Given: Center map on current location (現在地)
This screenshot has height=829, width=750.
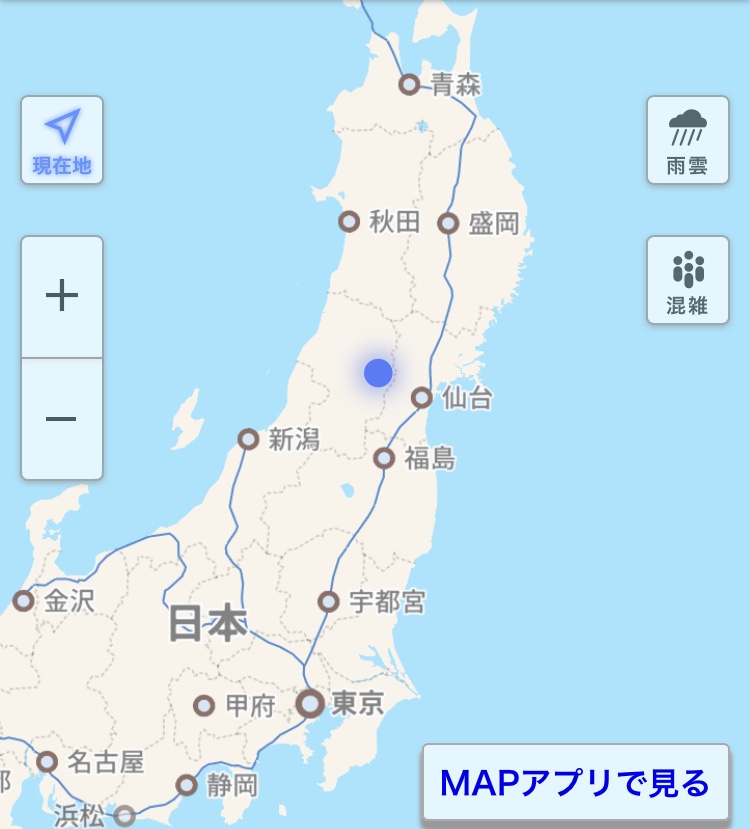Looking at the screenshot, I should click(62, 140).
